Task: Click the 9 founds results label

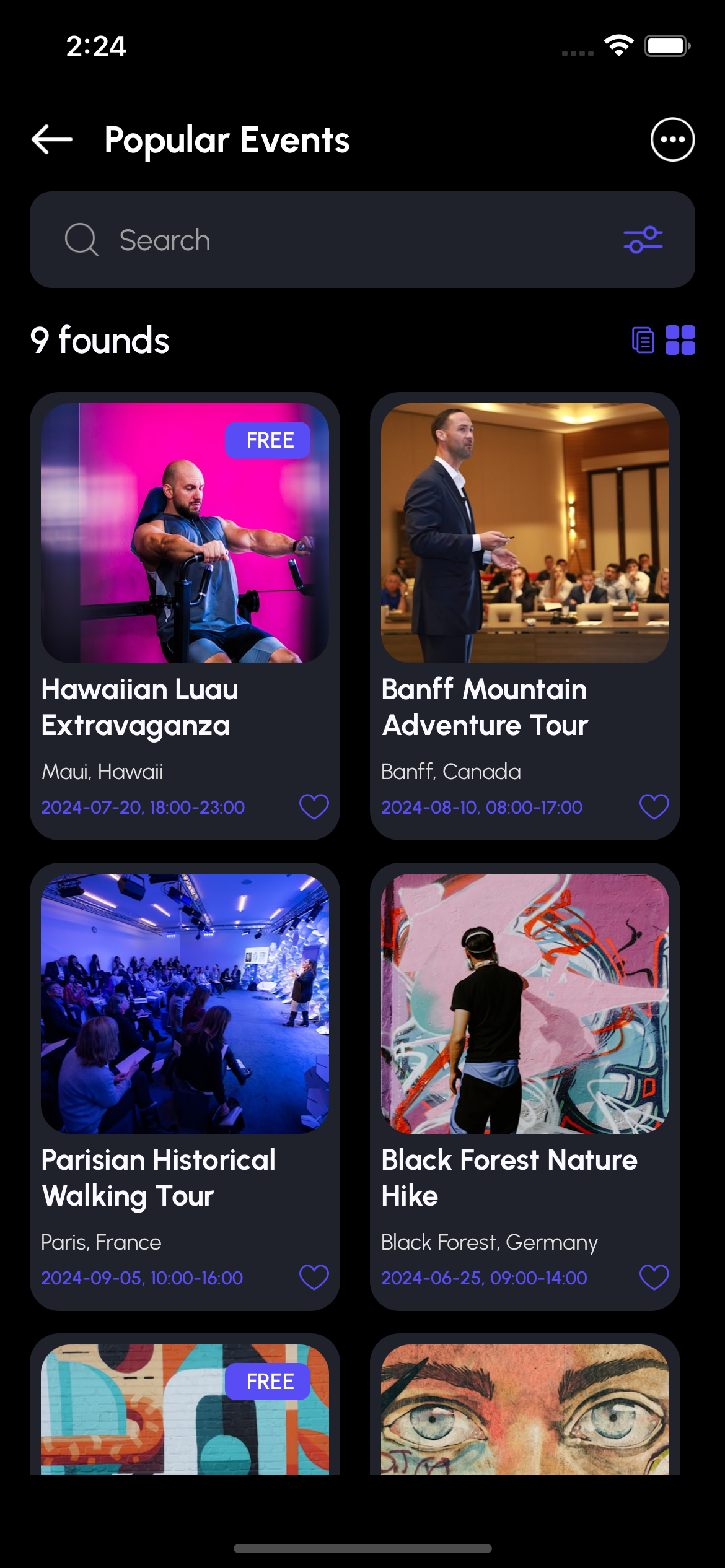Action: pyautogui.click(x=100, y=340)
